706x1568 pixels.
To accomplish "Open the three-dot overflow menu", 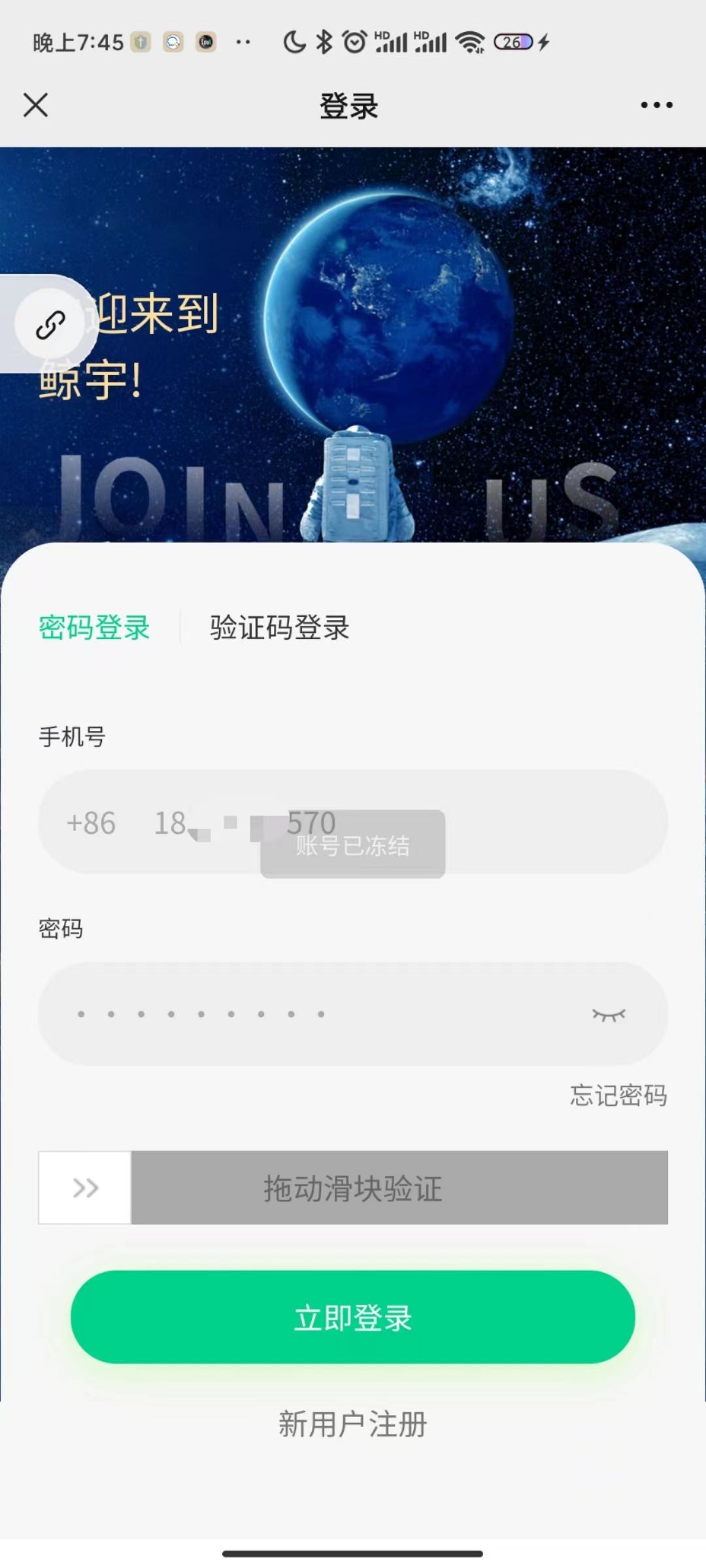I will (x=656, y=105).
